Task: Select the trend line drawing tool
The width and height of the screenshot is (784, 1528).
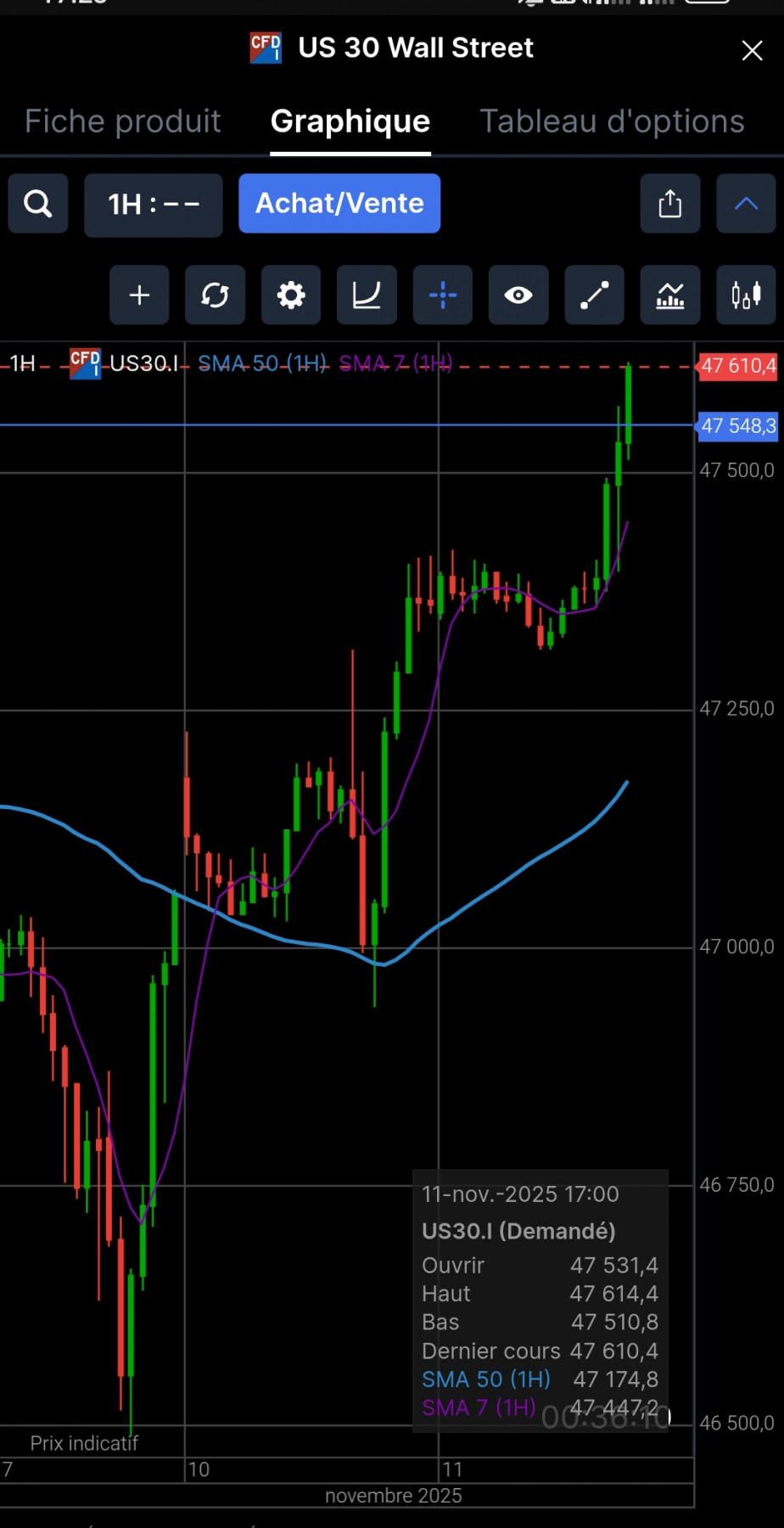Action: pos(594,295)
